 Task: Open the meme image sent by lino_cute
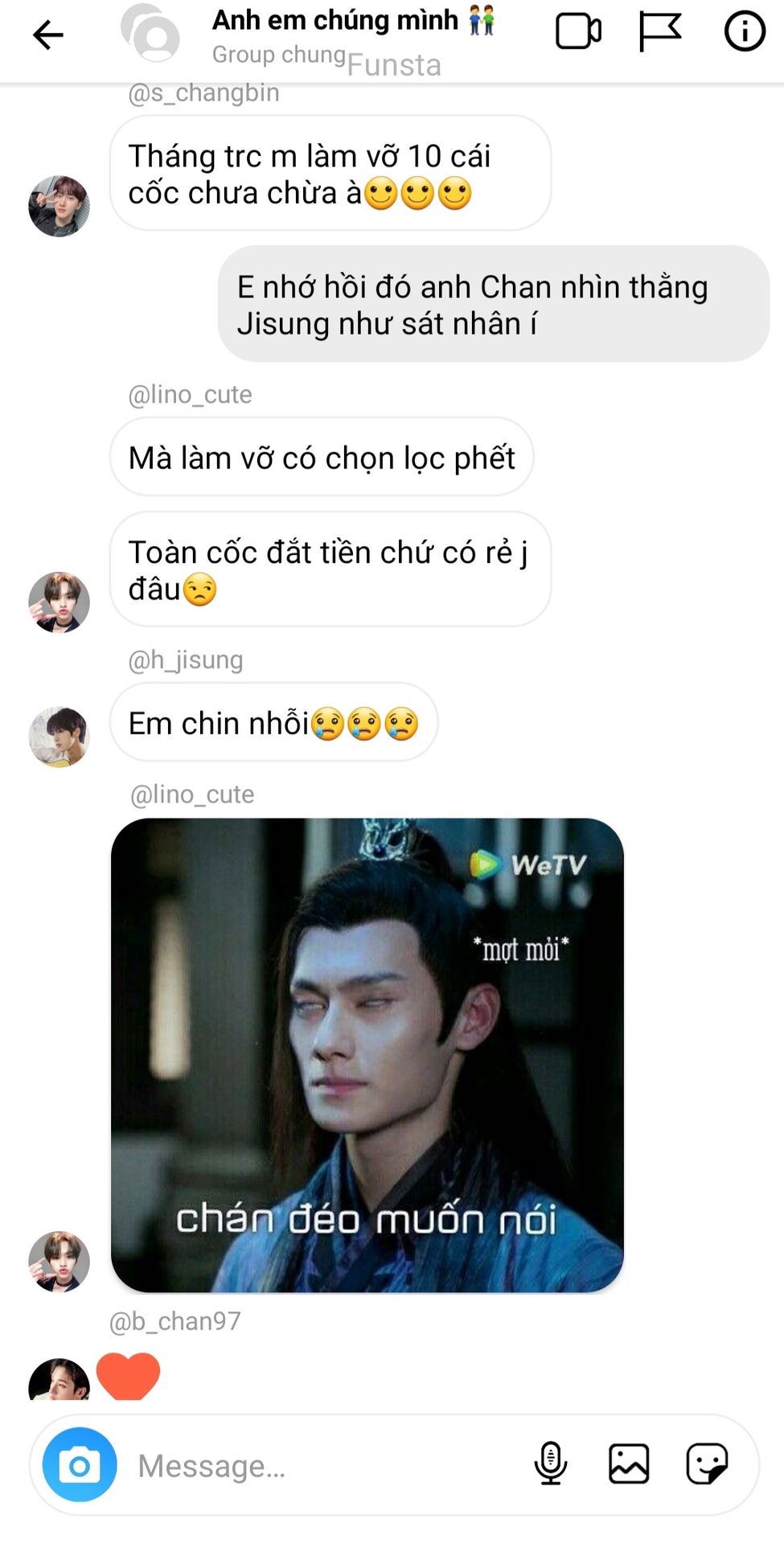coord(367,1055)
